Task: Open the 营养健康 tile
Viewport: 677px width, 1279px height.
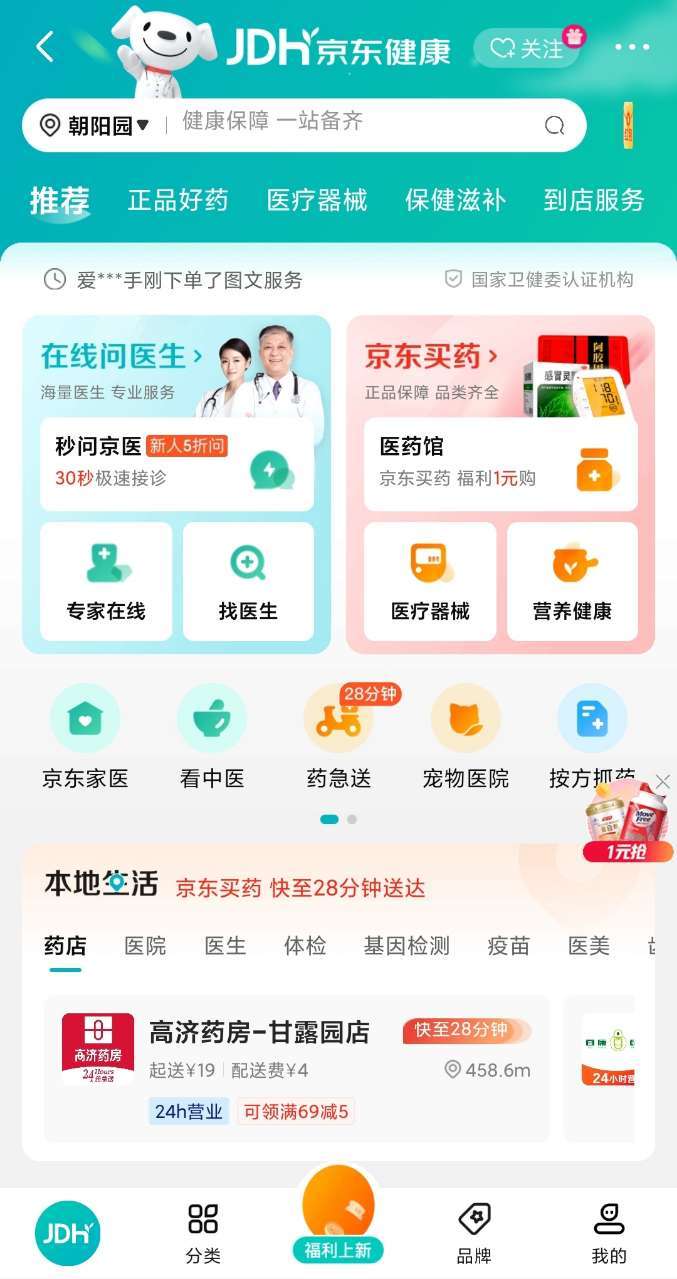Action: (572, 581)
